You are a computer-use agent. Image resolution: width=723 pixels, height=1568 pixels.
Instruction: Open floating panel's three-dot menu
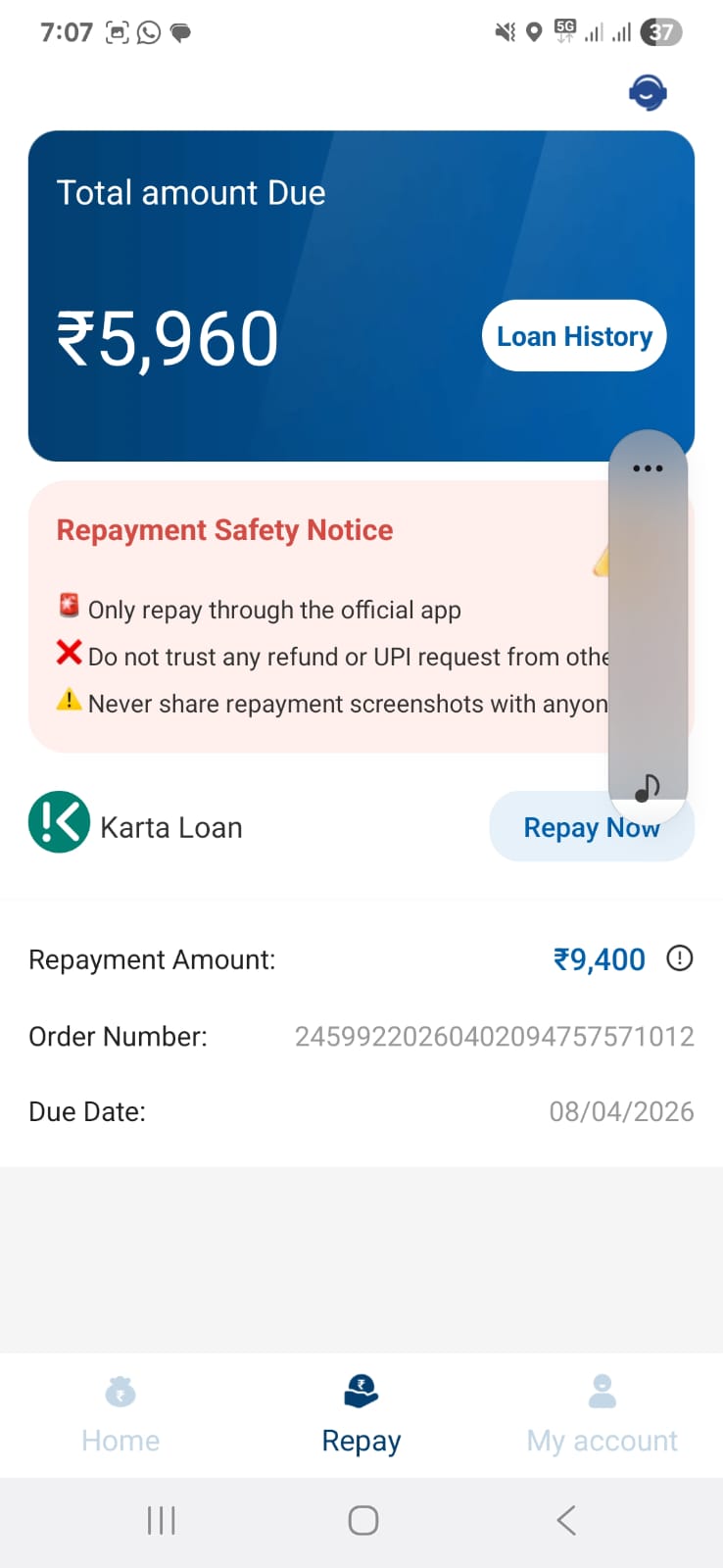pos(648,468)
